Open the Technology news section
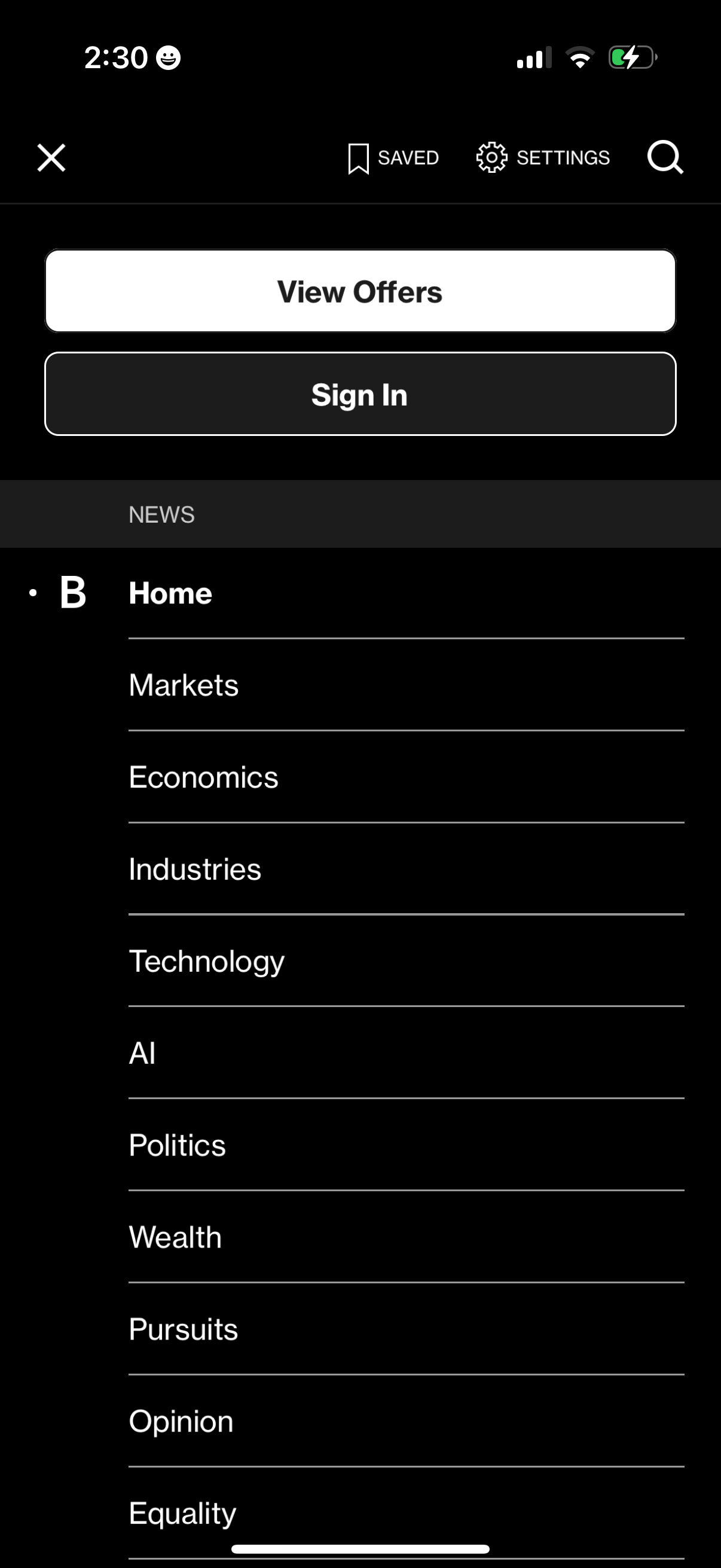 click(206, 961)
